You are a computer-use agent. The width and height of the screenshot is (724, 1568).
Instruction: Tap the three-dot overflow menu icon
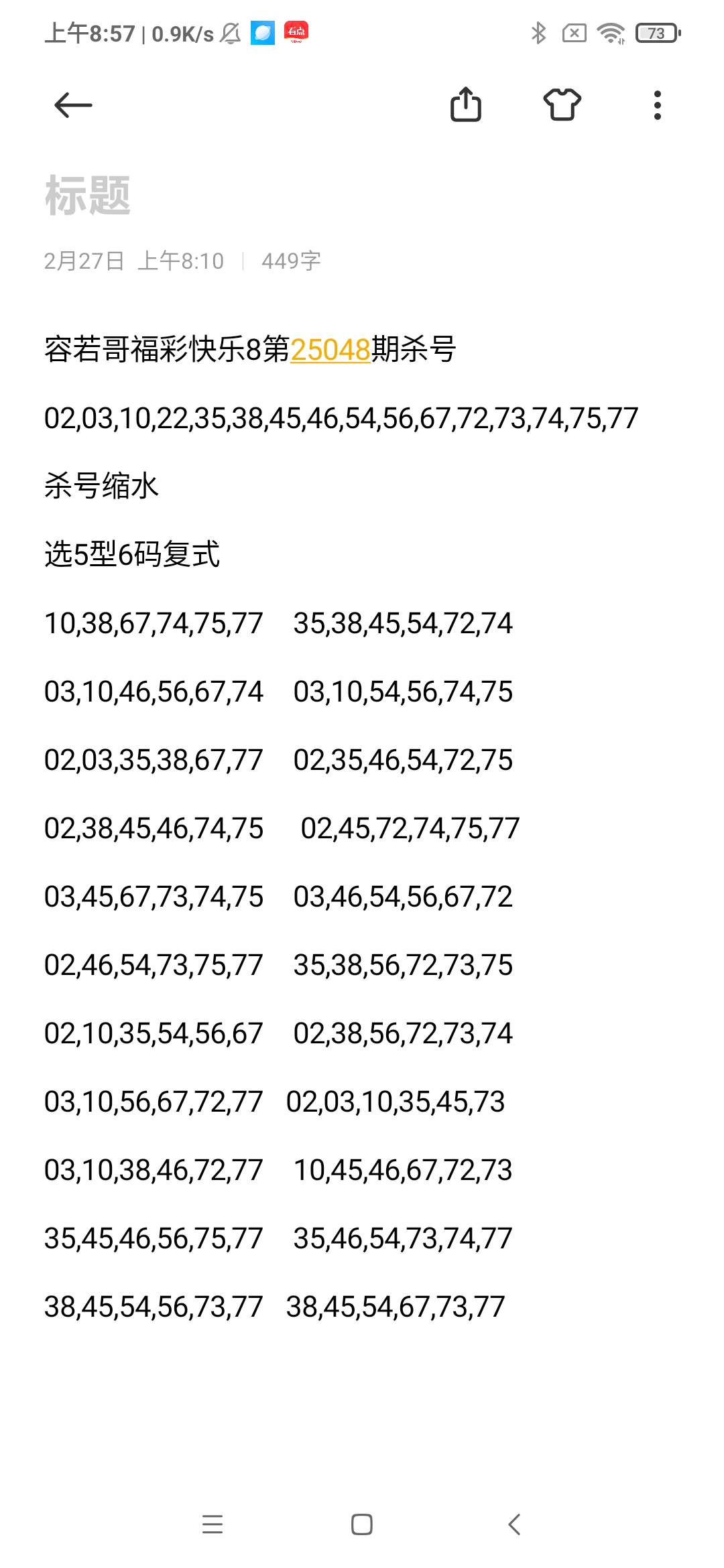658,105
